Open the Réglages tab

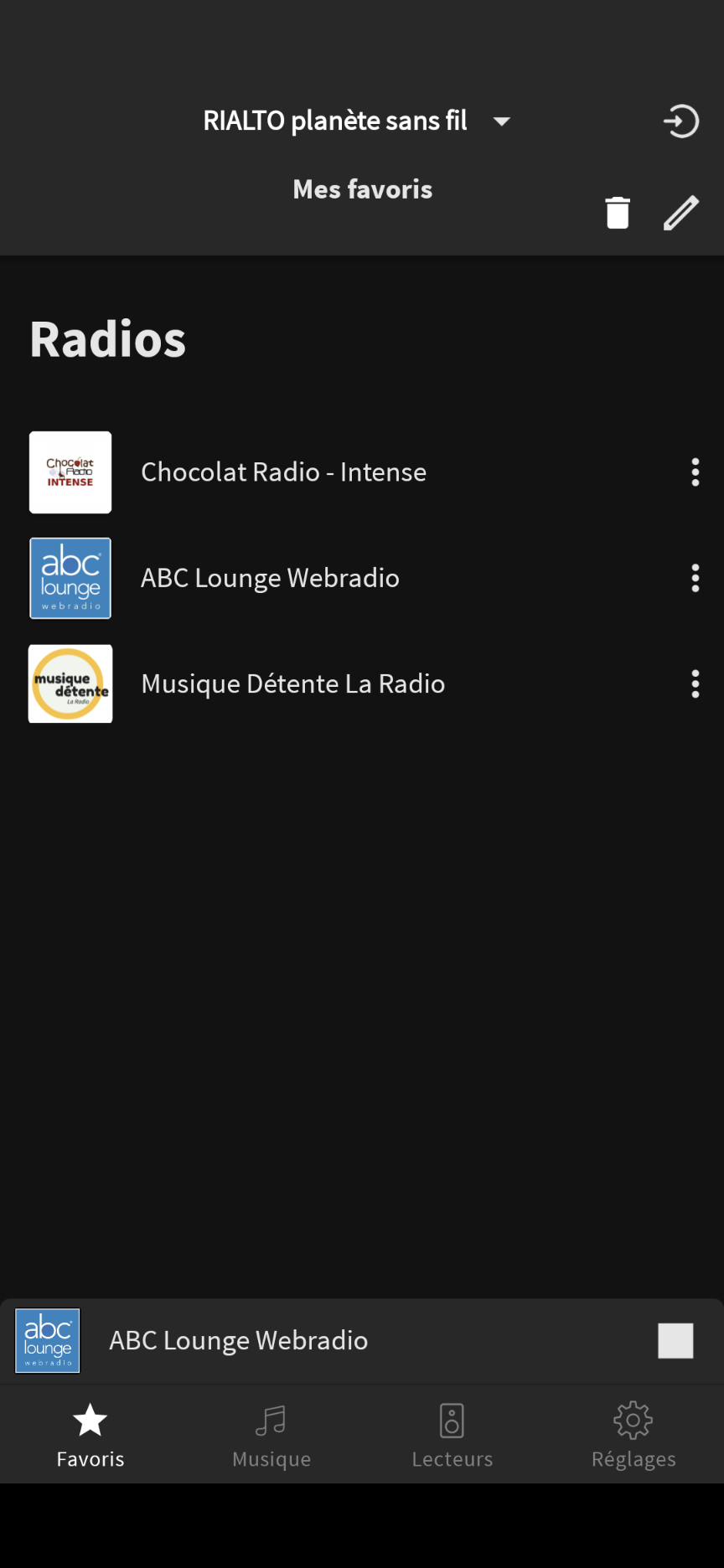(x=633, y=1436)
